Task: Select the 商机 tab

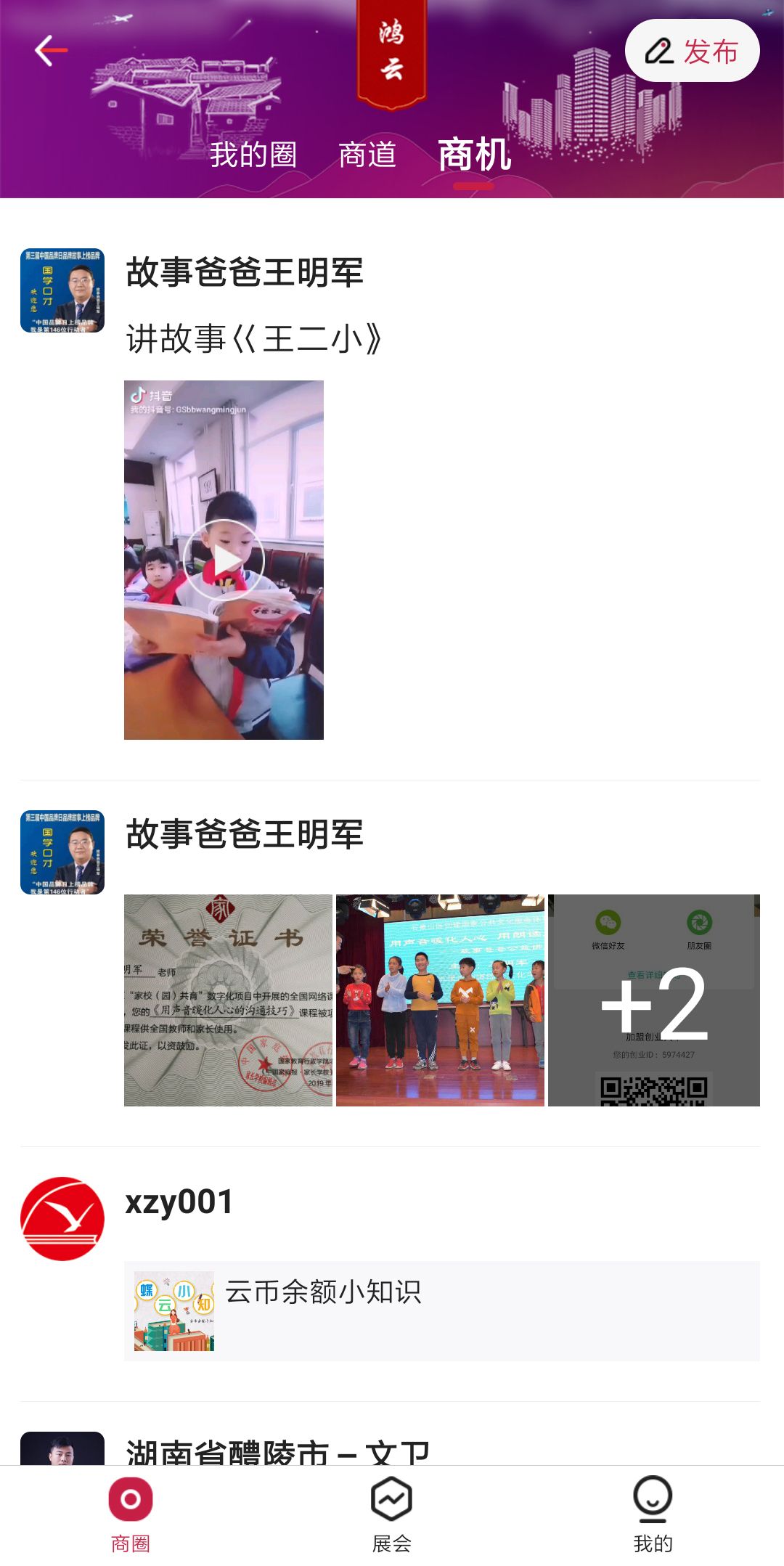Action: [474, 155]
